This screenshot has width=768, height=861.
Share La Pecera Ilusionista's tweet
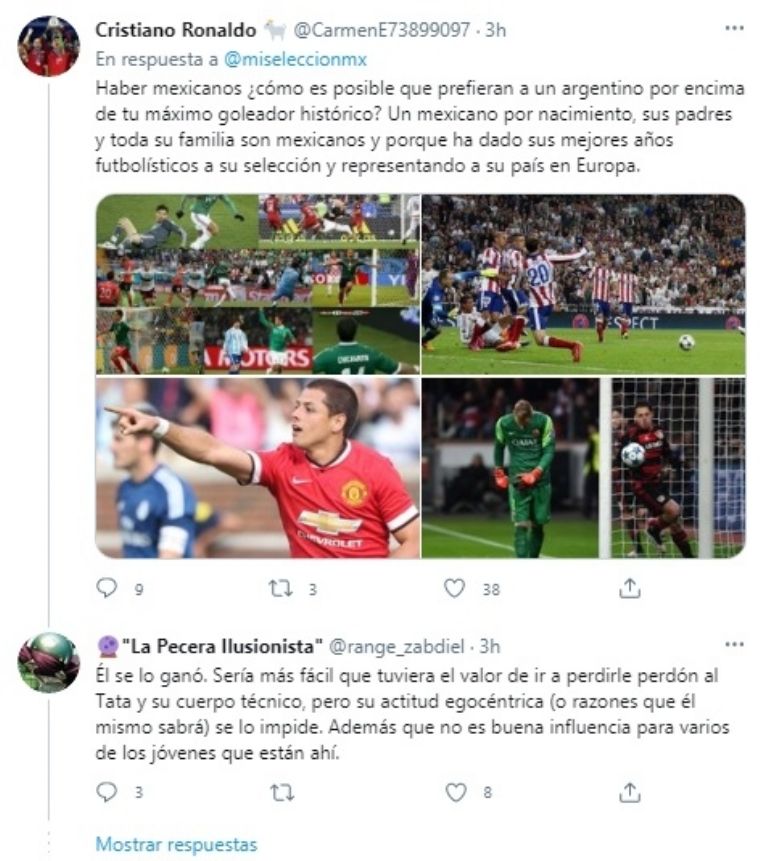coord(629,793)
